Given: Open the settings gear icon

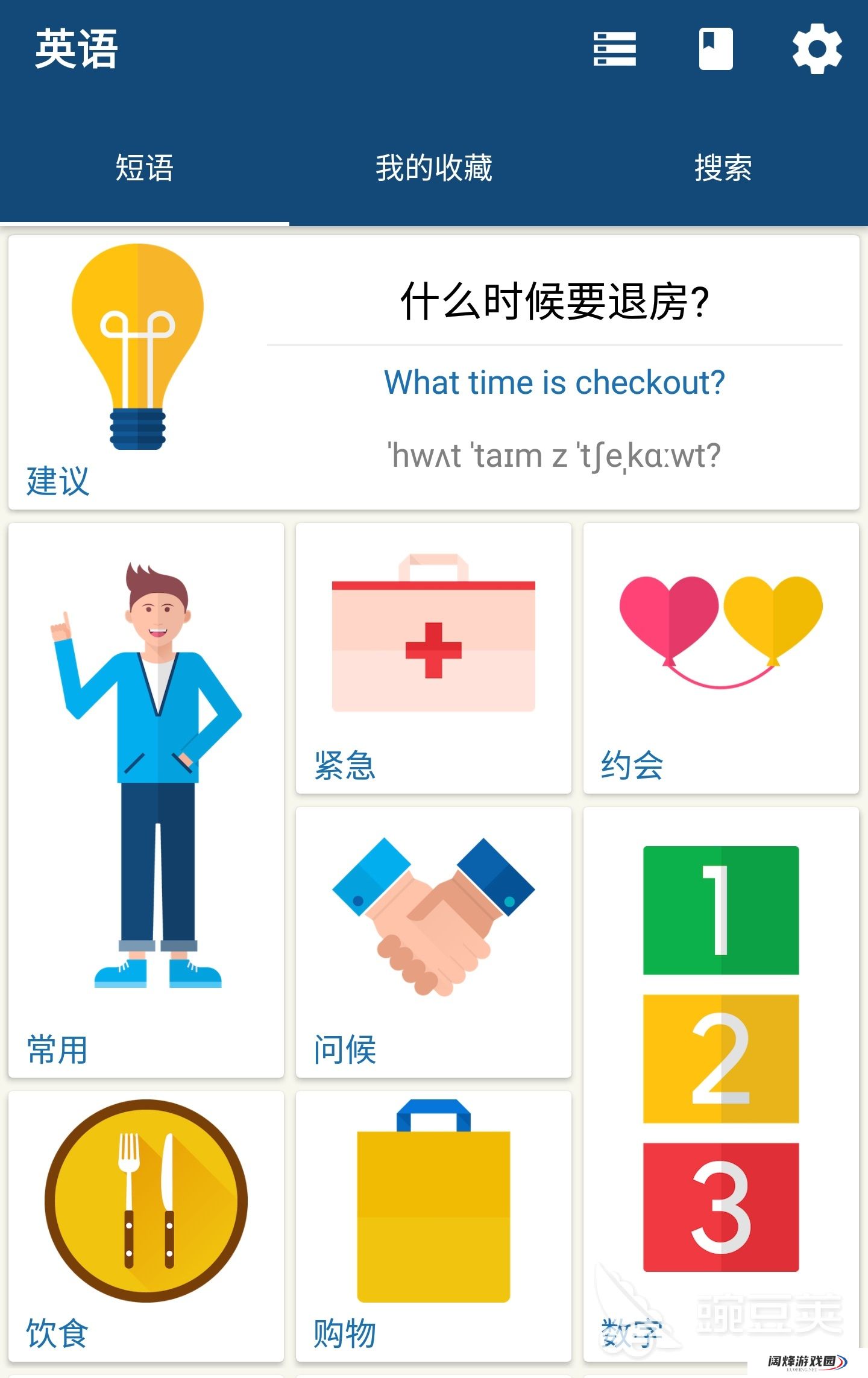Looking at the screenshot, I should 818,49.
